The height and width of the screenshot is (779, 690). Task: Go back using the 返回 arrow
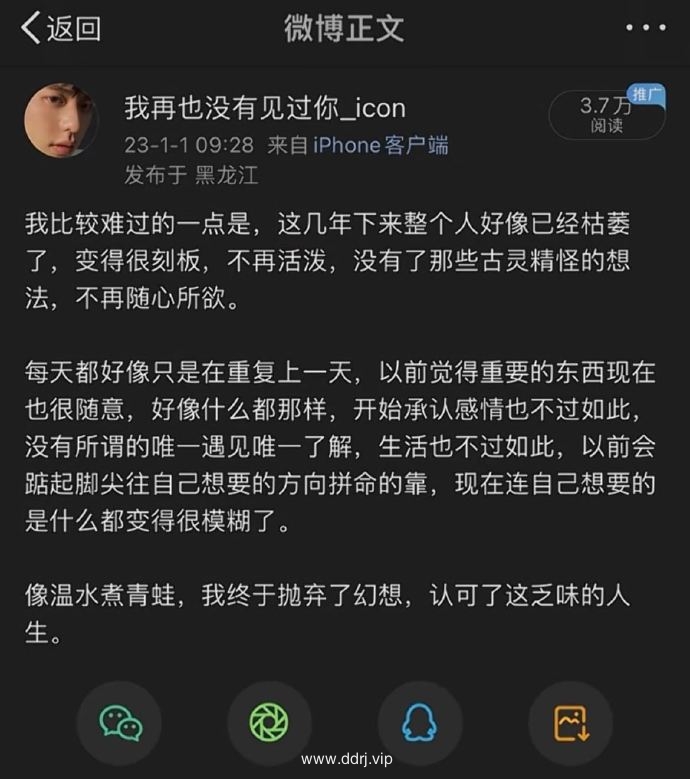coord(60,28)
